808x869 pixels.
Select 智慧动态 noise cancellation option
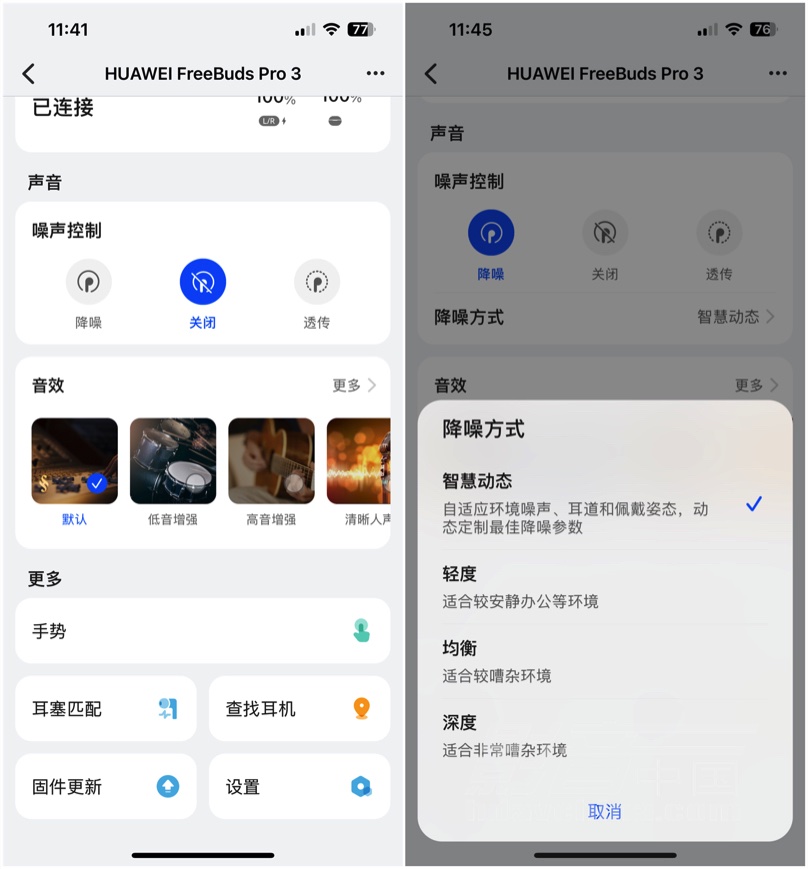[604, 504]
